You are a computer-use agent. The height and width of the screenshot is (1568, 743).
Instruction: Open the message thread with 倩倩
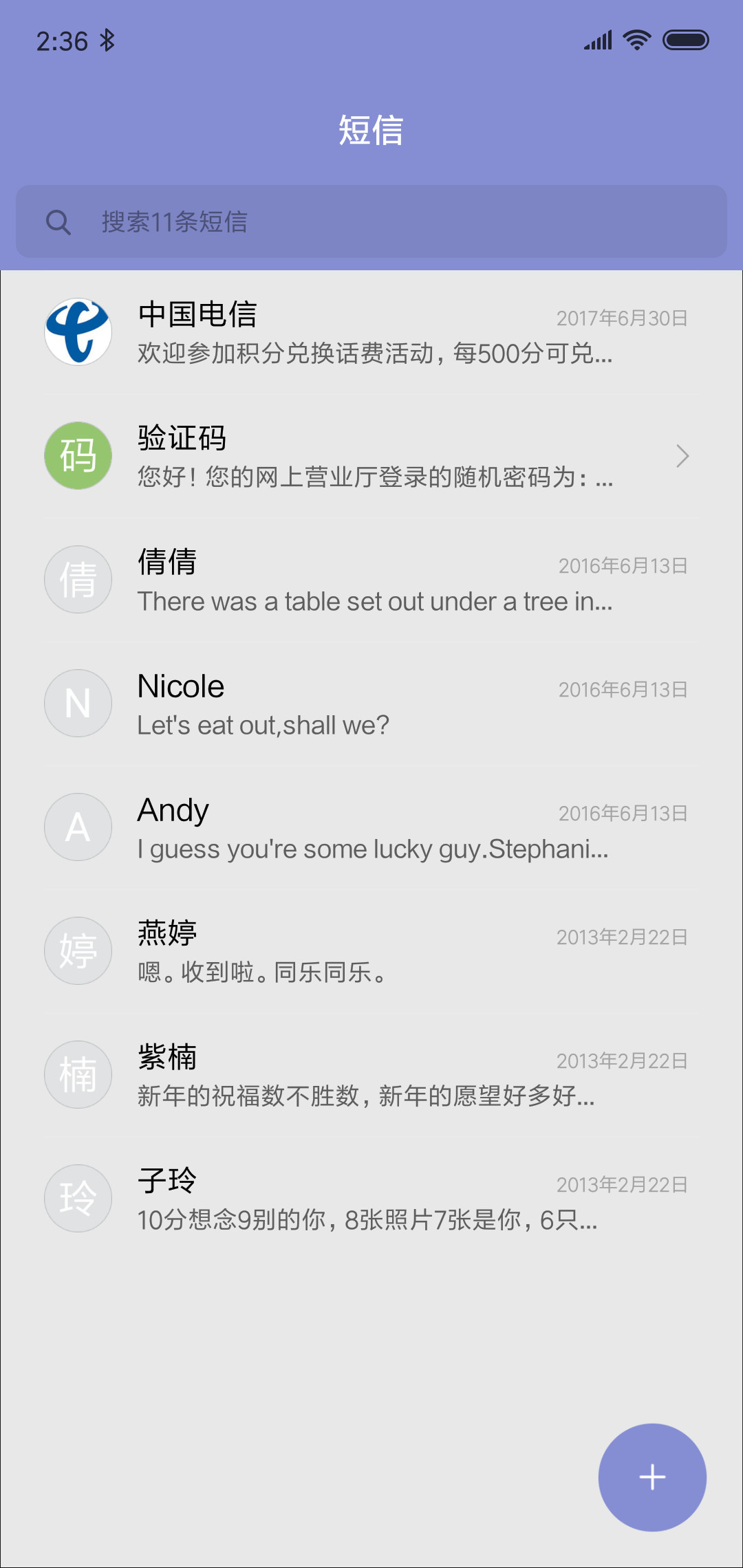(371, 580)
